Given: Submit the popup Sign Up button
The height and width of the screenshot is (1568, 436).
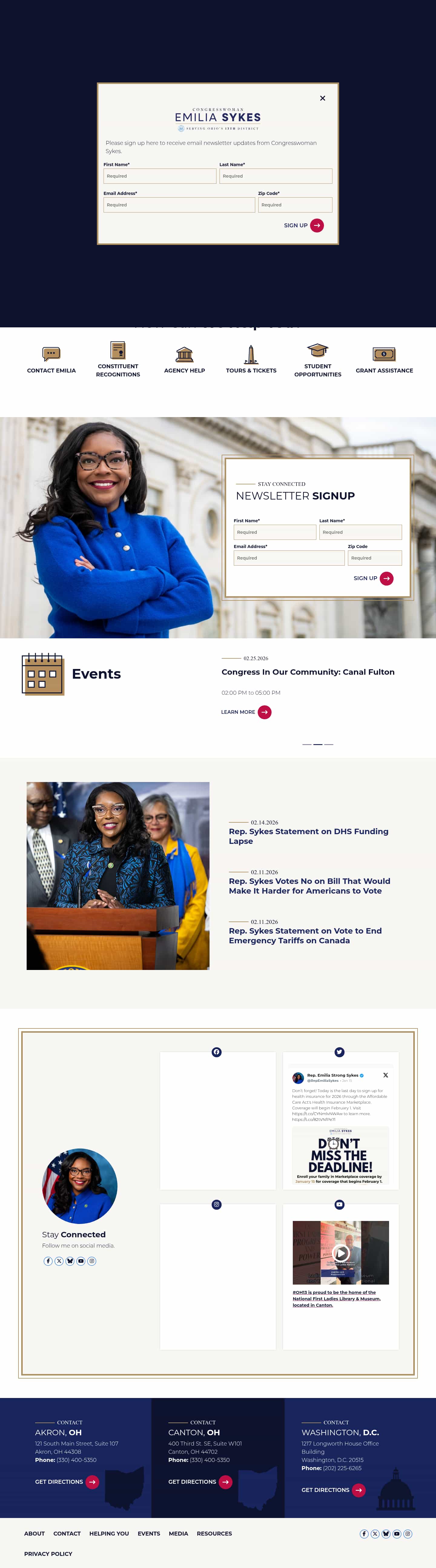Looking at the screenshot, I should point(303,225).
